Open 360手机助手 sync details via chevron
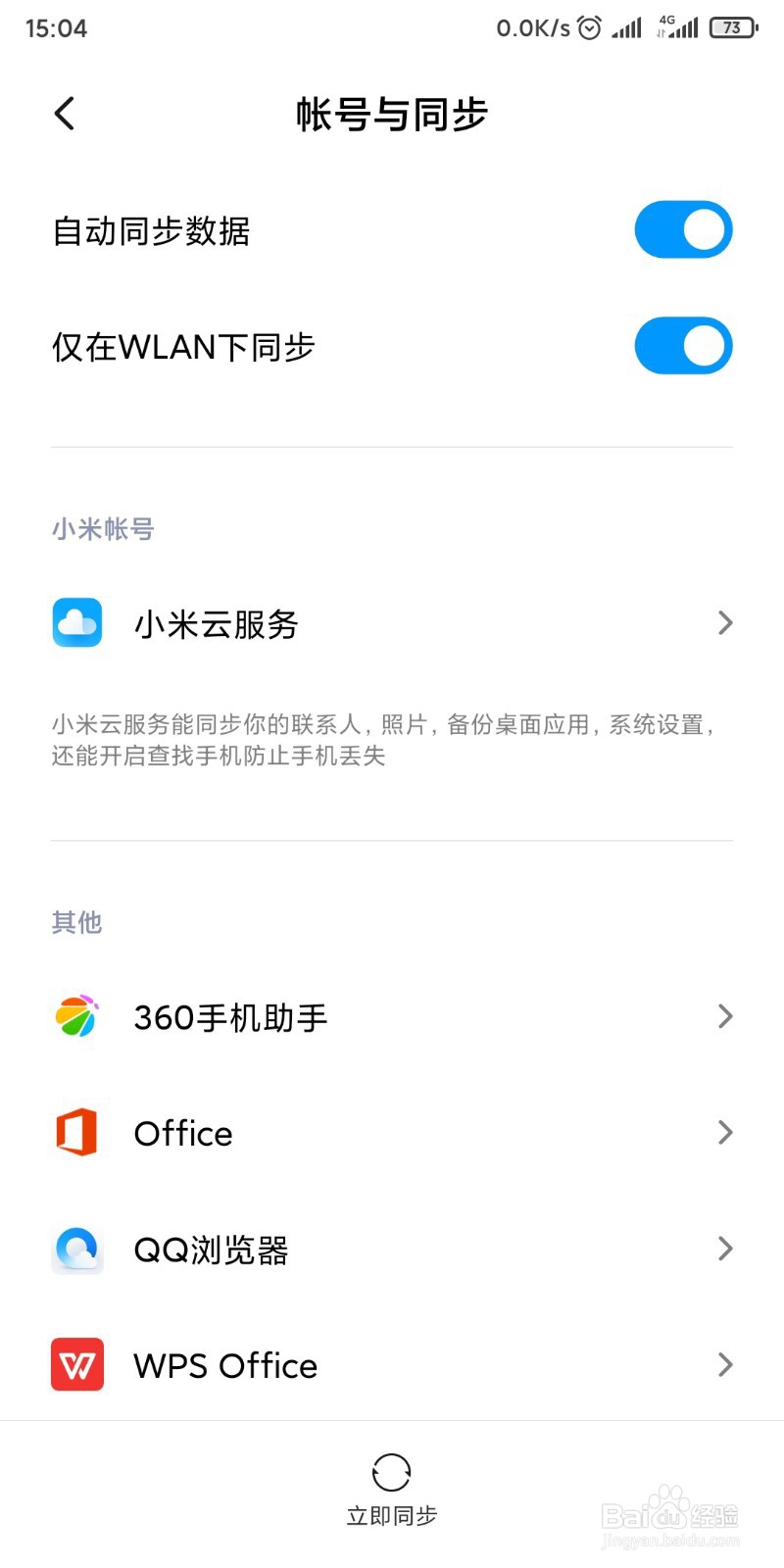The height and width of the screenshot is (1568, 784). [x=723, y=1016]
